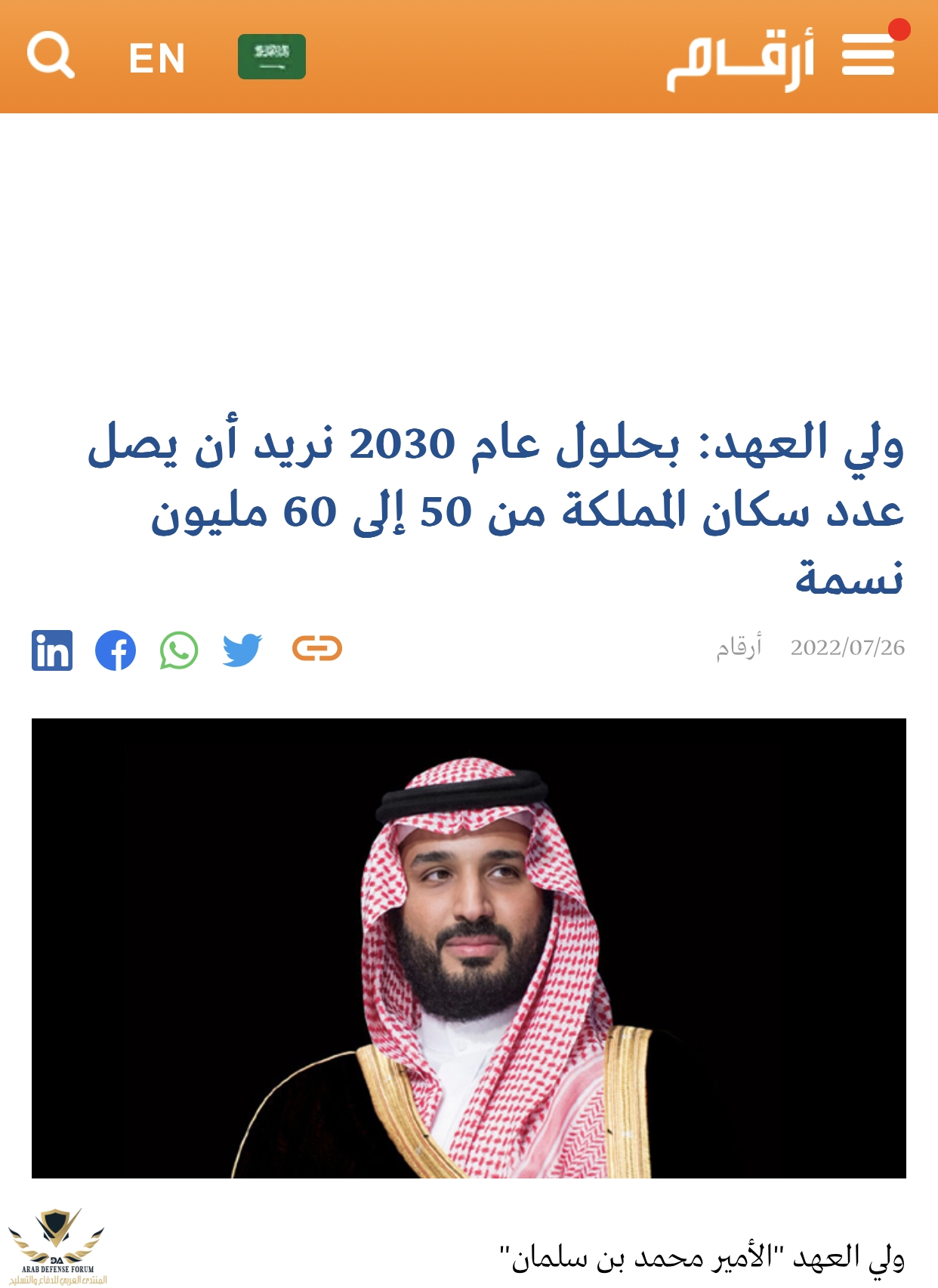Open the search icon

click(x=51, y=56)
